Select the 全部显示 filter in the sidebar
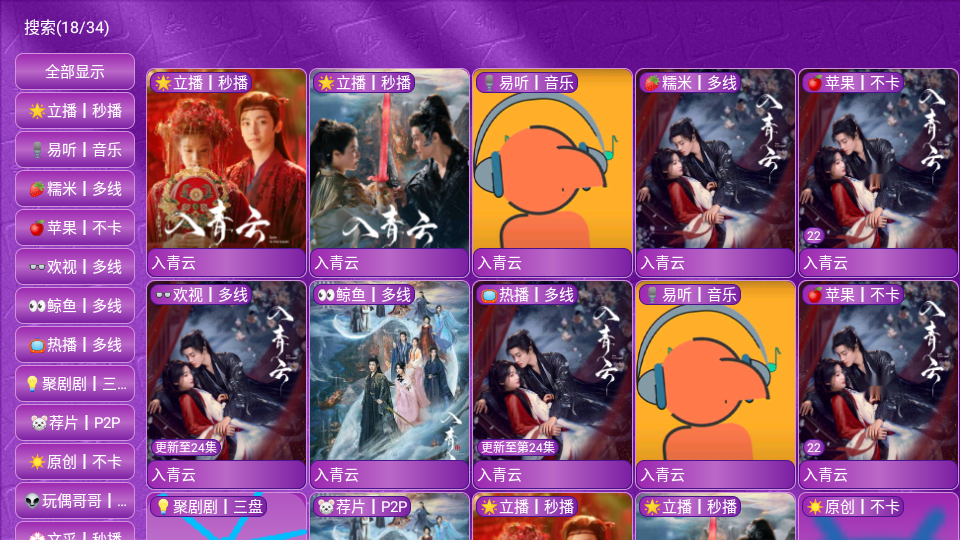Viewport: 960px width, 540px height. tap(75, 72)
